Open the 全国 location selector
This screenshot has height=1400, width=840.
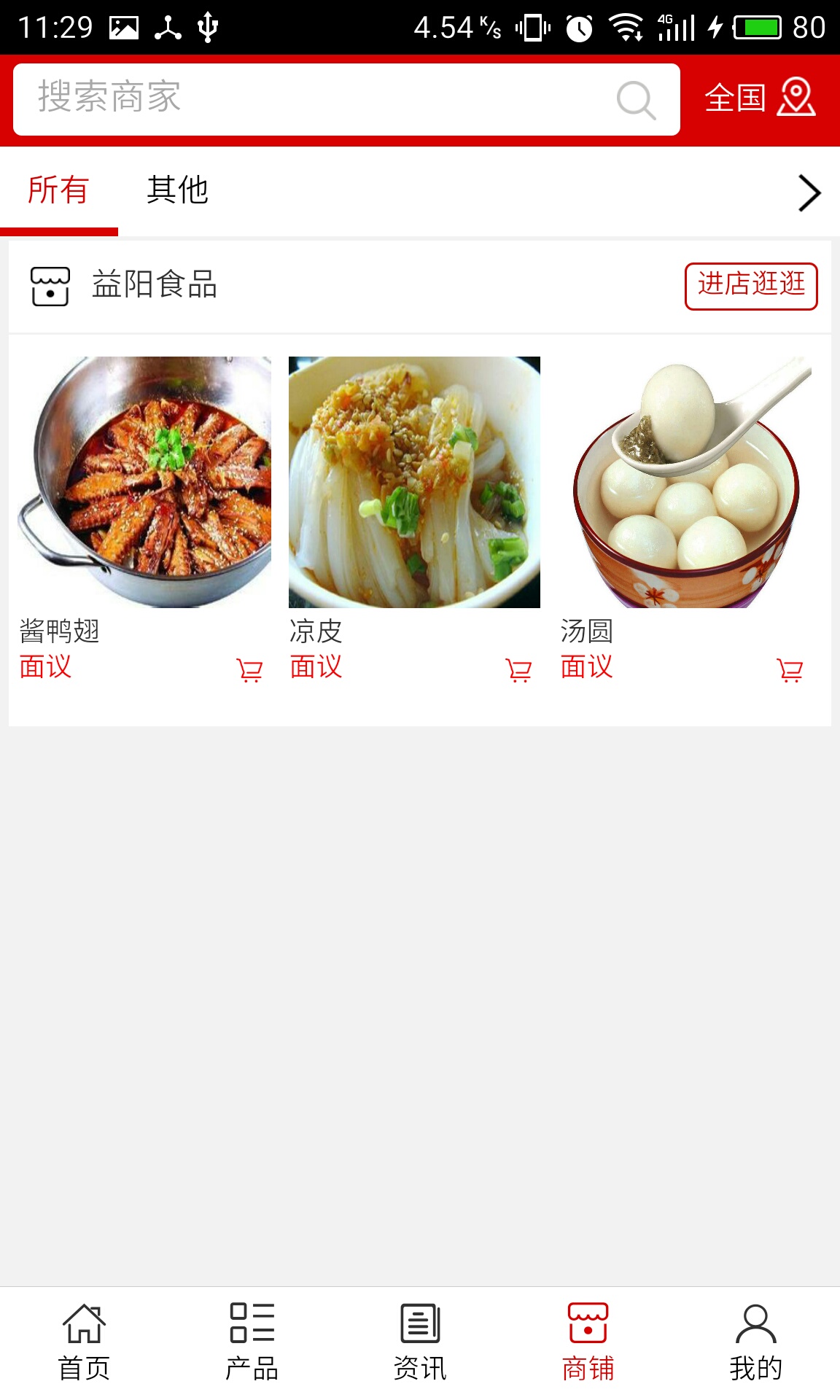[x=759, y=98]
